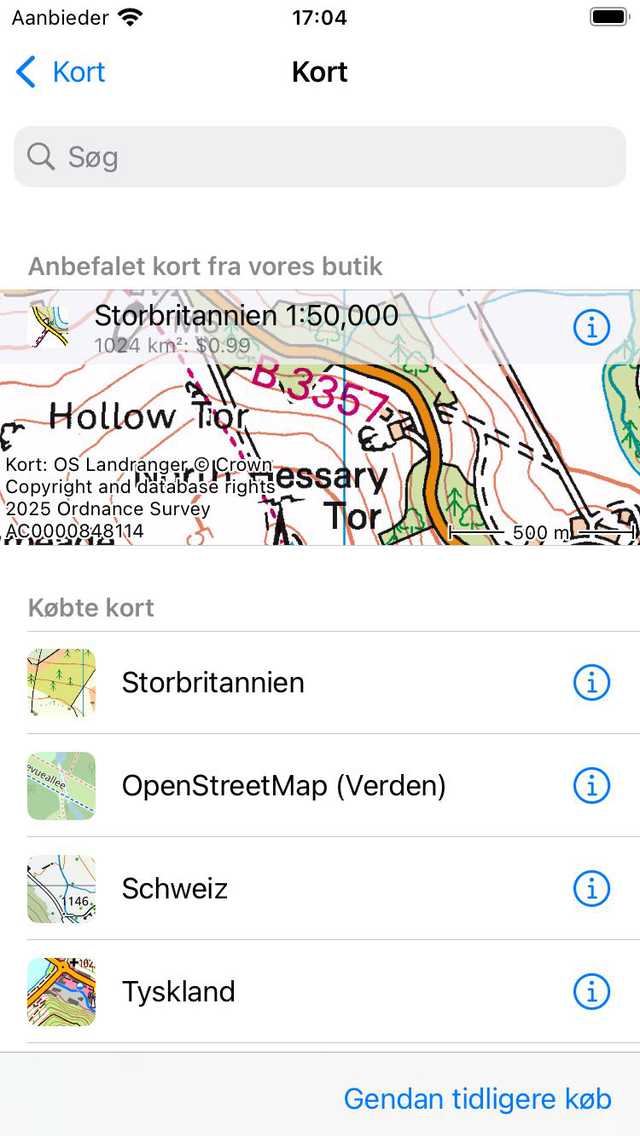Screen dimensions: 640x1136
Task: Show info for Storbritannien 1:50,000
Action: coord(591,326)
